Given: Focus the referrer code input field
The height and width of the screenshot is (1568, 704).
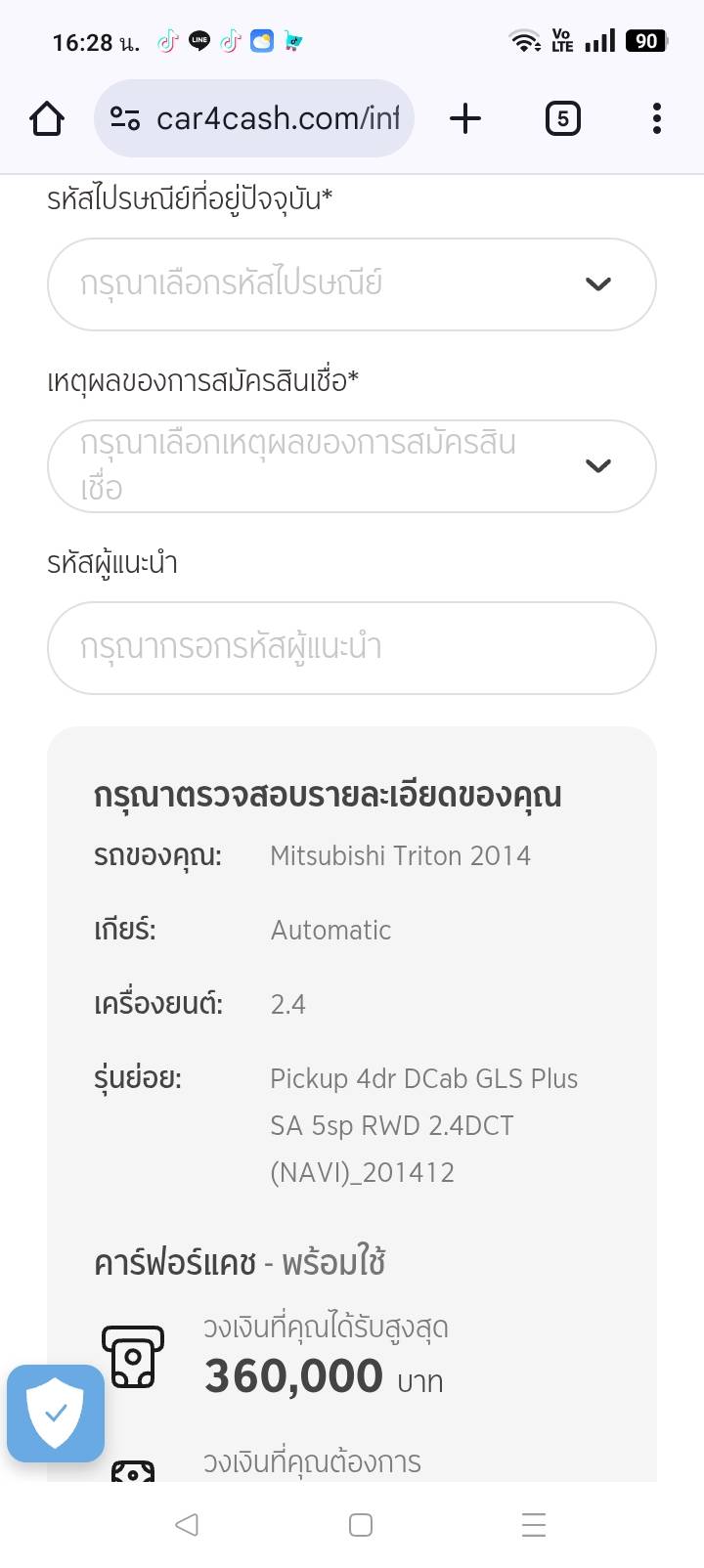Looking at the screenshot, I should tap(351, 648).
